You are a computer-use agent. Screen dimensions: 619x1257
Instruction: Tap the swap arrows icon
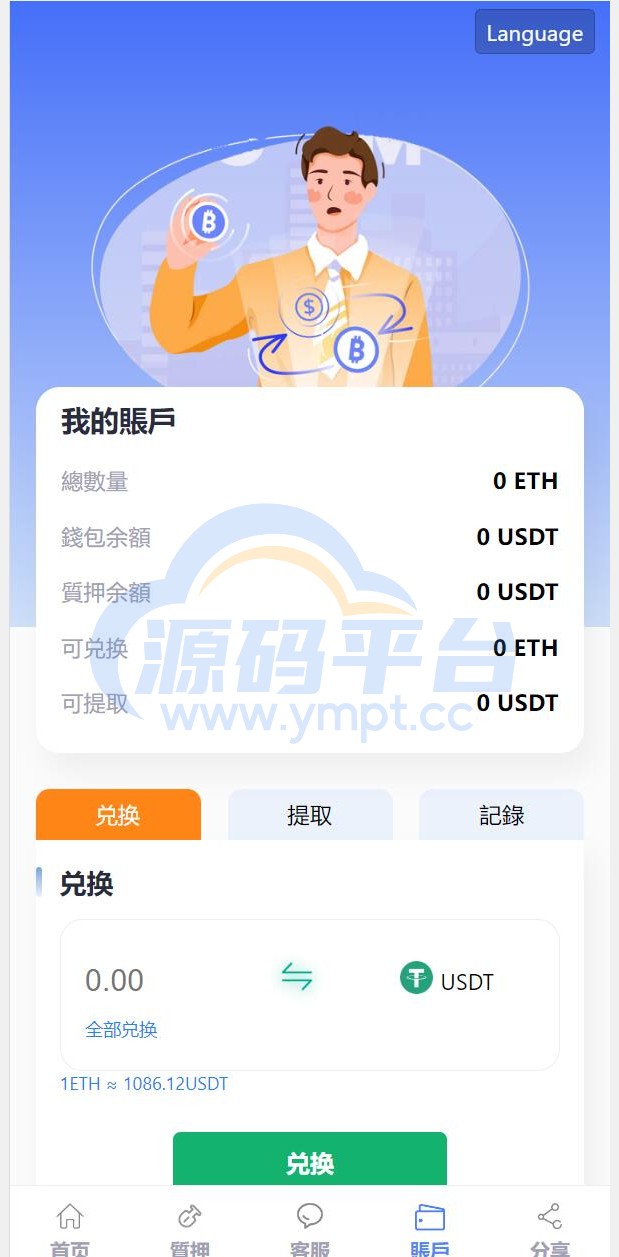[297, 977]
